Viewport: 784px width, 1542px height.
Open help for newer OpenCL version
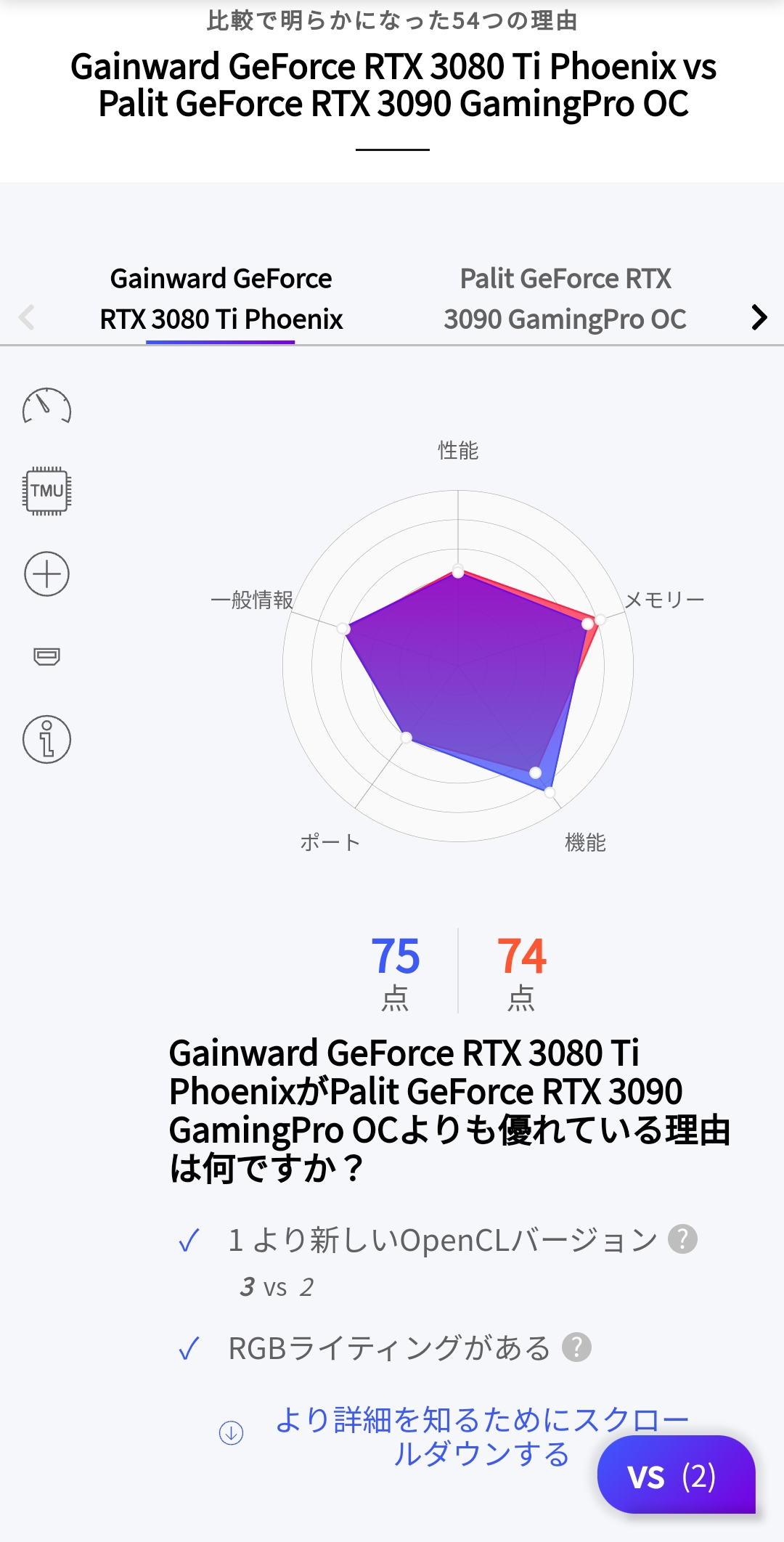pyautogui.click(x=682, y=1239)
